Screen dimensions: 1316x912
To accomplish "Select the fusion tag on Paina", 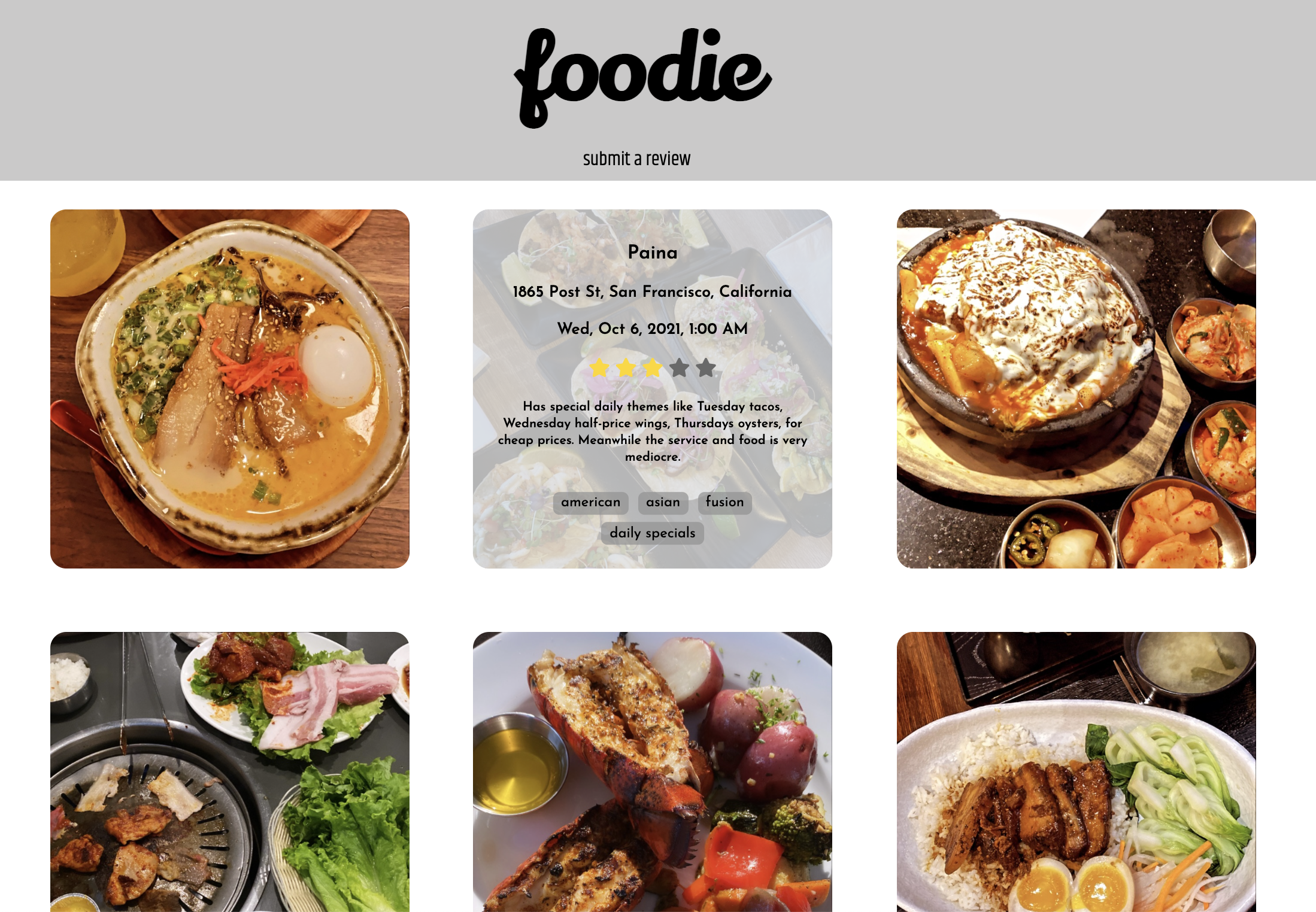I will 724,503.
